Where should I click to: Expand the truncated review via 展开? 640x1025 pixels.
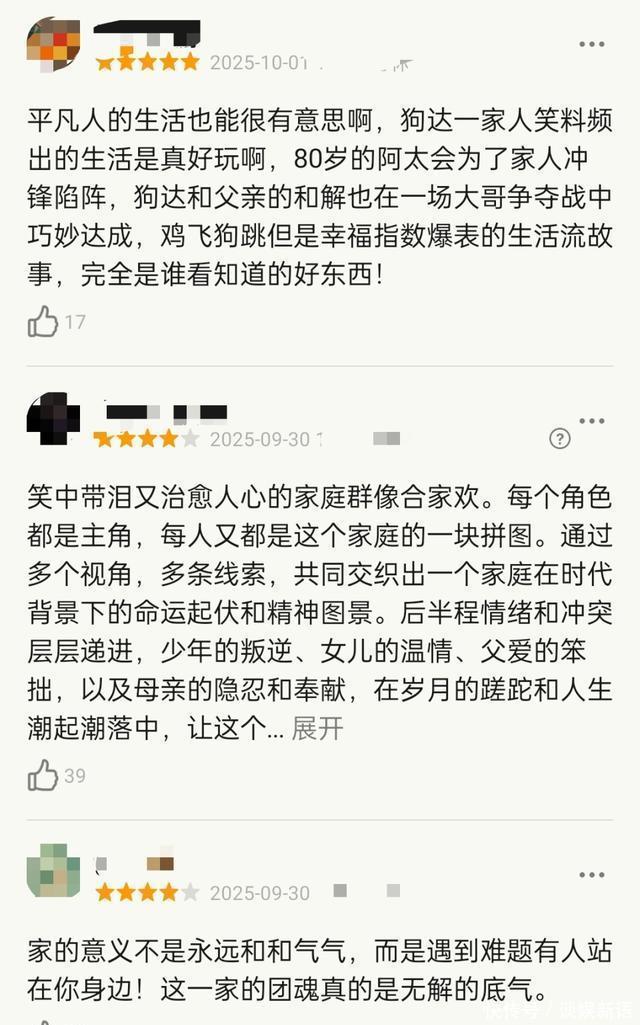pyautogui.click(x=317, y=729)
